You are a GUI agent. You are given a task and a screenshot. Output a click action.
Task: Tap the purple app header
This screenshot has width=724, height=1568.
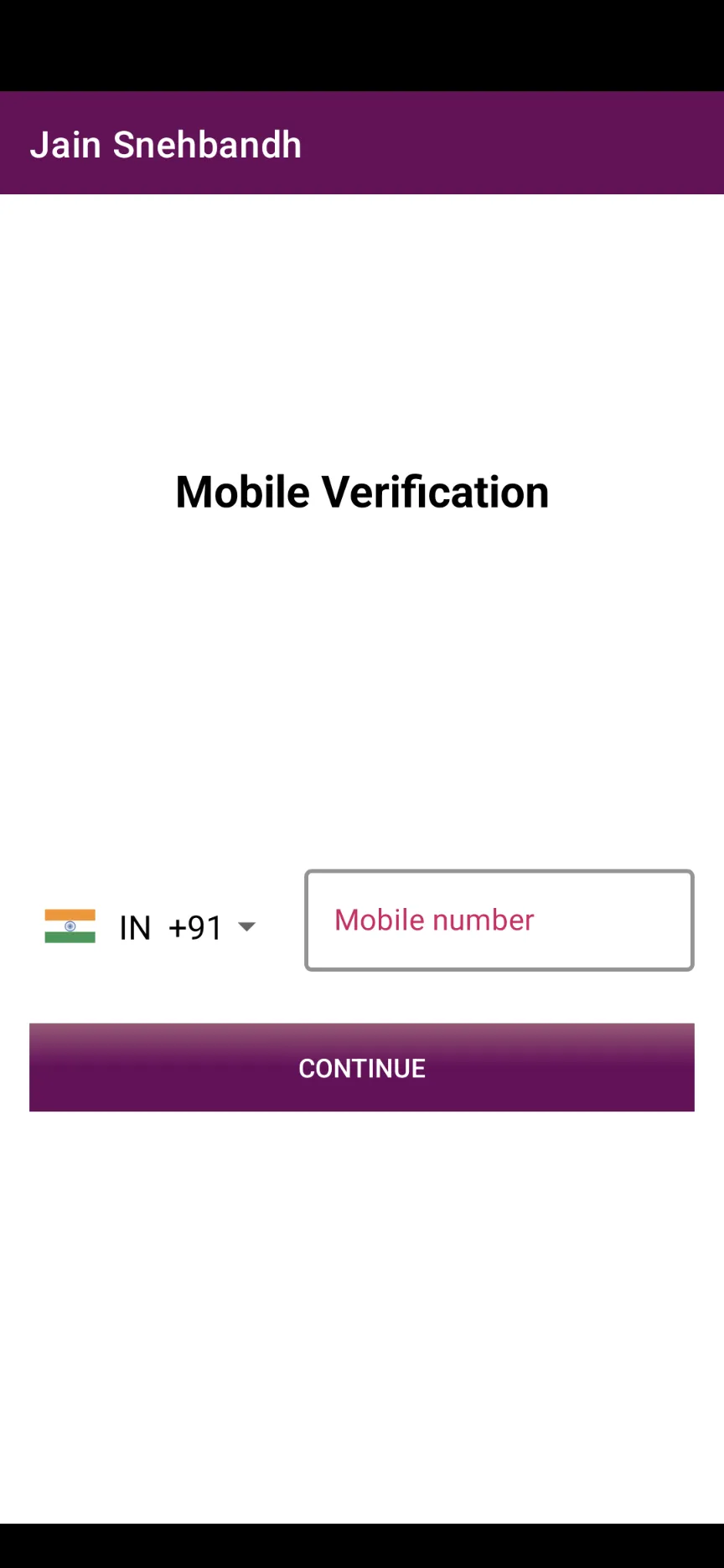tap(362, 142)
